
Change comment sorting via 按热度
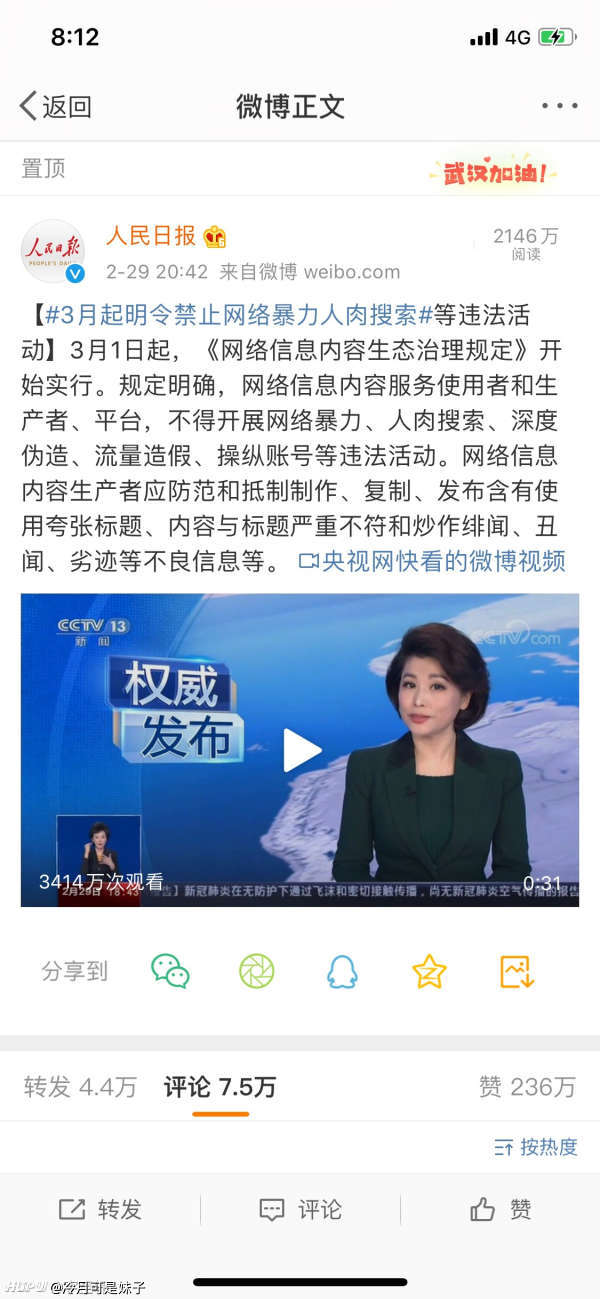point(536,1147)
